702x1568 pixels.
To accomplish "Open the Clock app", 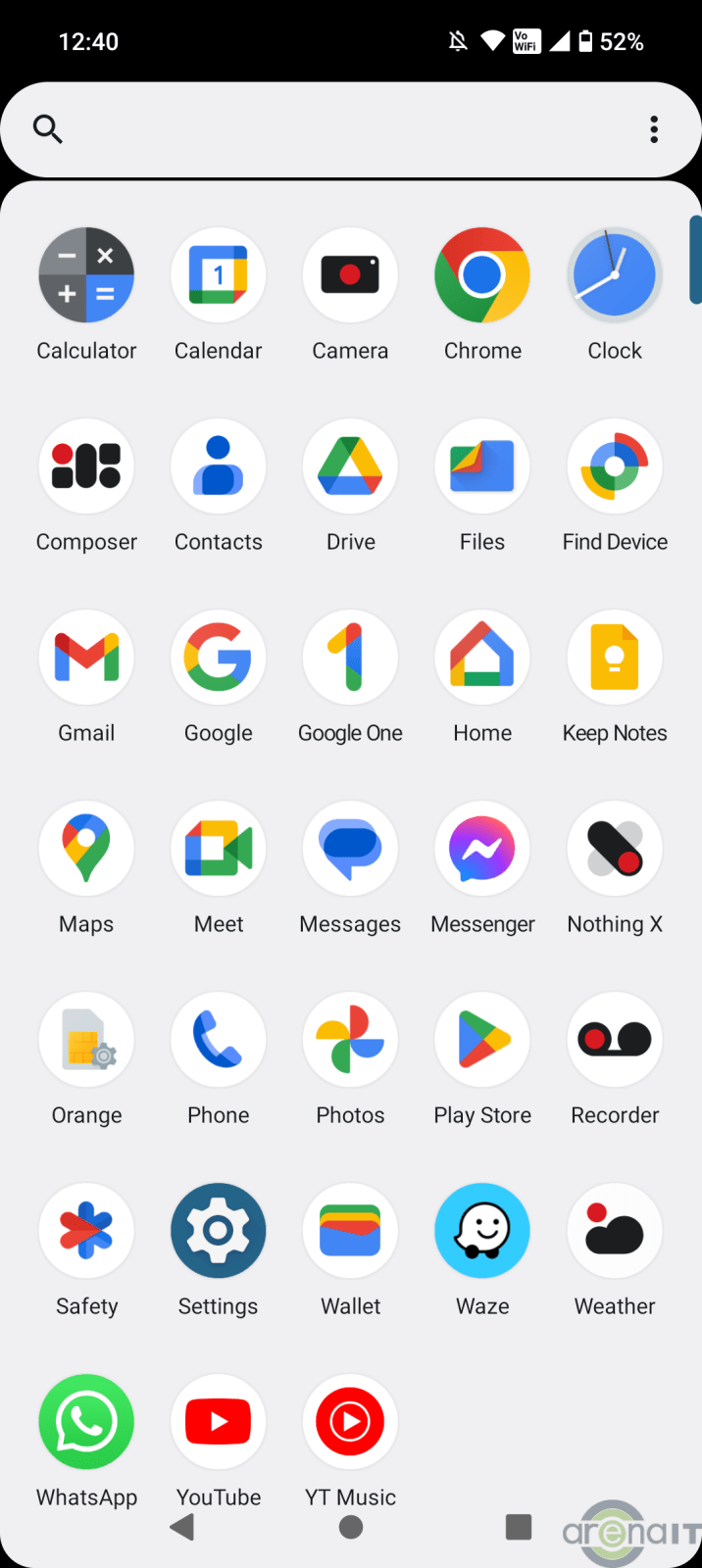I will pyautogui.click(x=615, y=275).
